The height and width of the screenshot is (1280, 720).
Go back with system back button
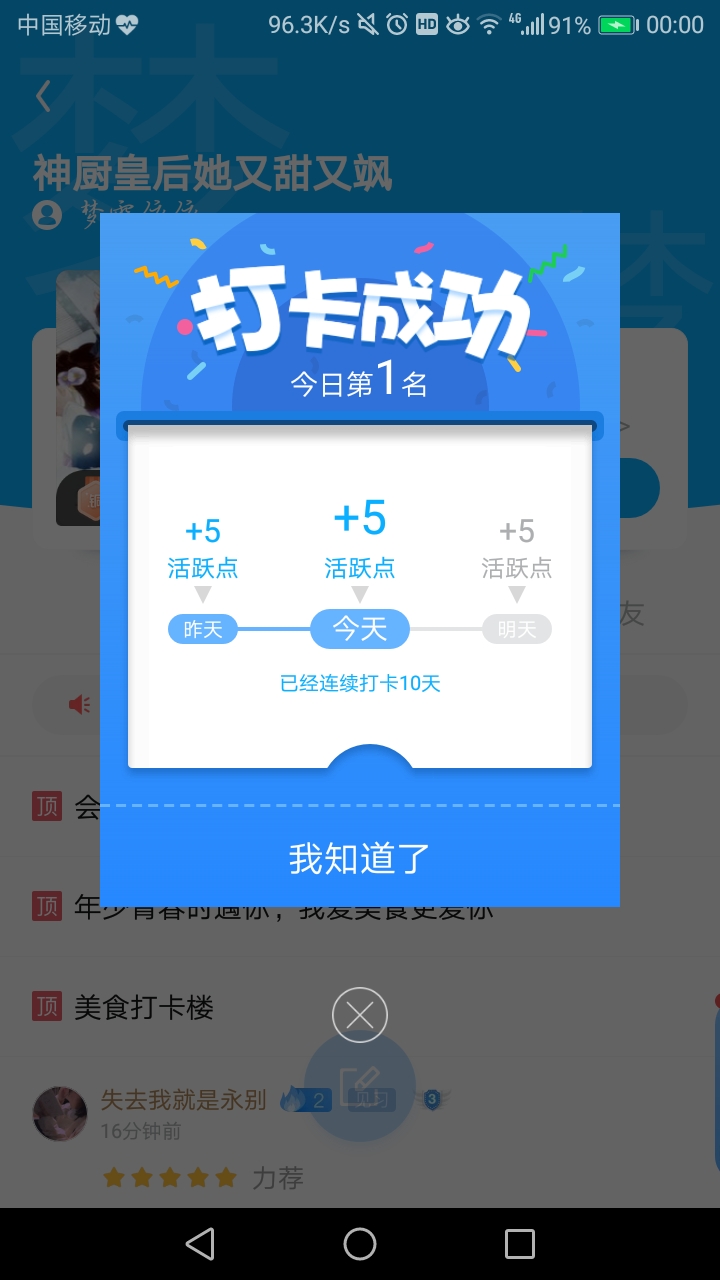tap(200, 1244)
